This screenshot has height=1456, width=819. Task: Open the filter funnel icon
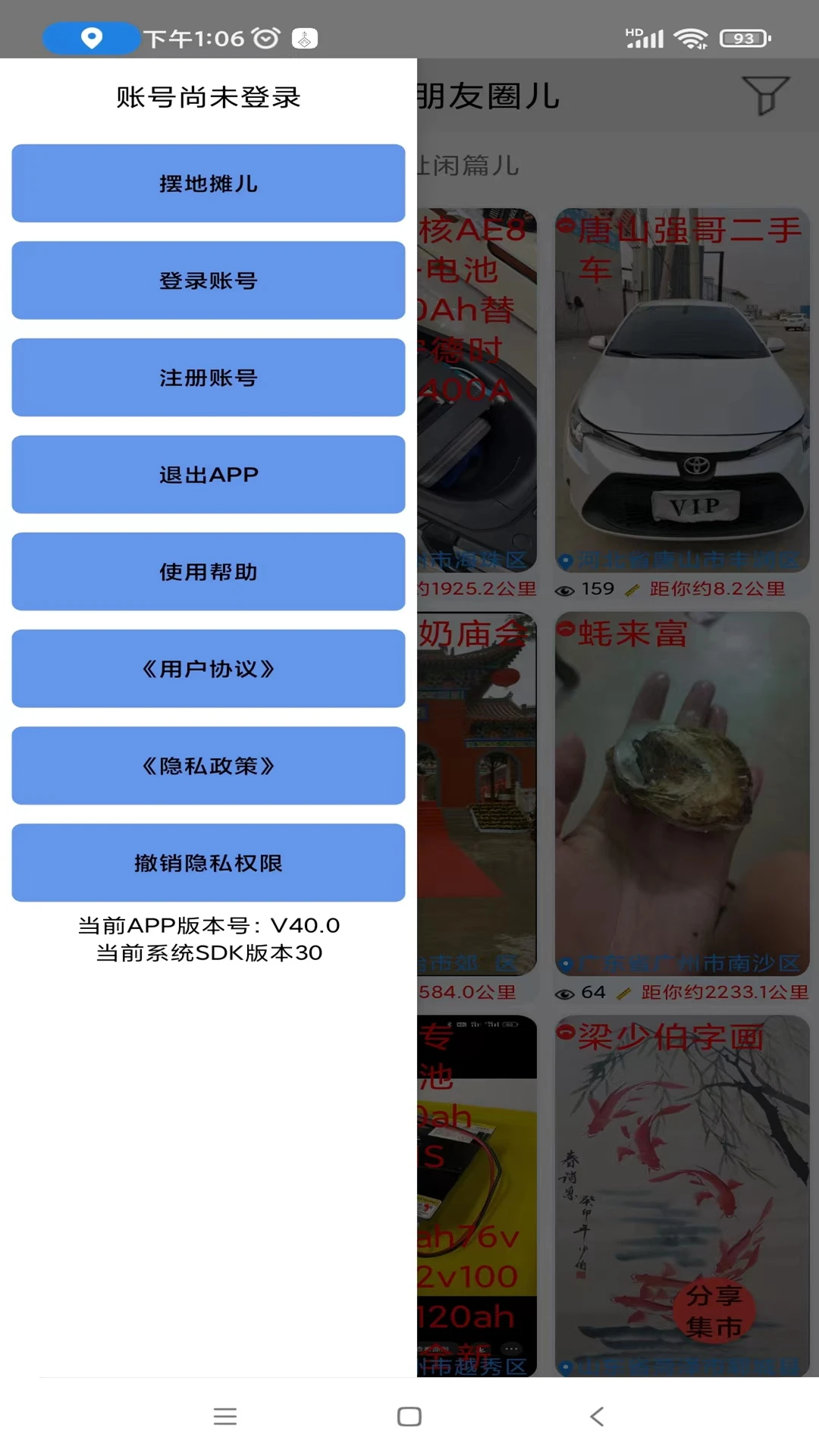click(766, 96)
